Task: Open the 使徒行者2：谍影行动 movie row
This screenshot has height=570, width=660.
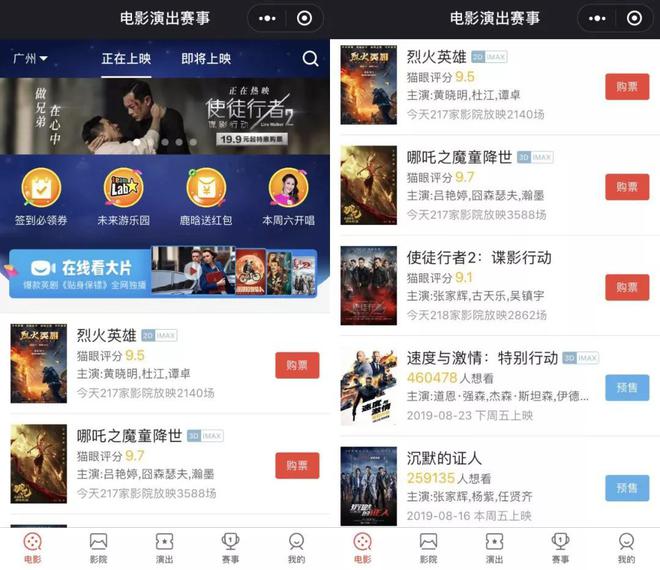Action: [480, 286]
